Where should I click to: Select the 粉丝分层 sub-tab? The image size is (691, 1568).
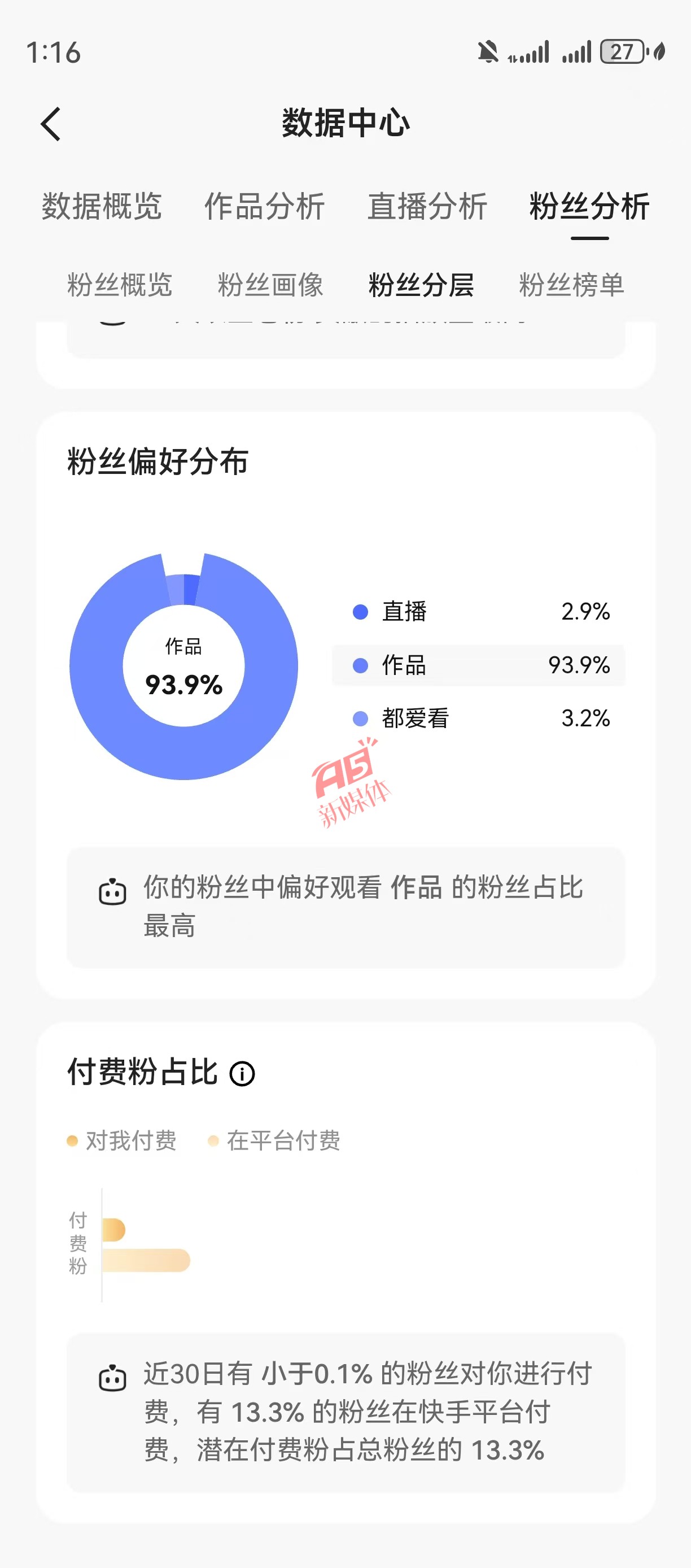(x=421, y=285)
